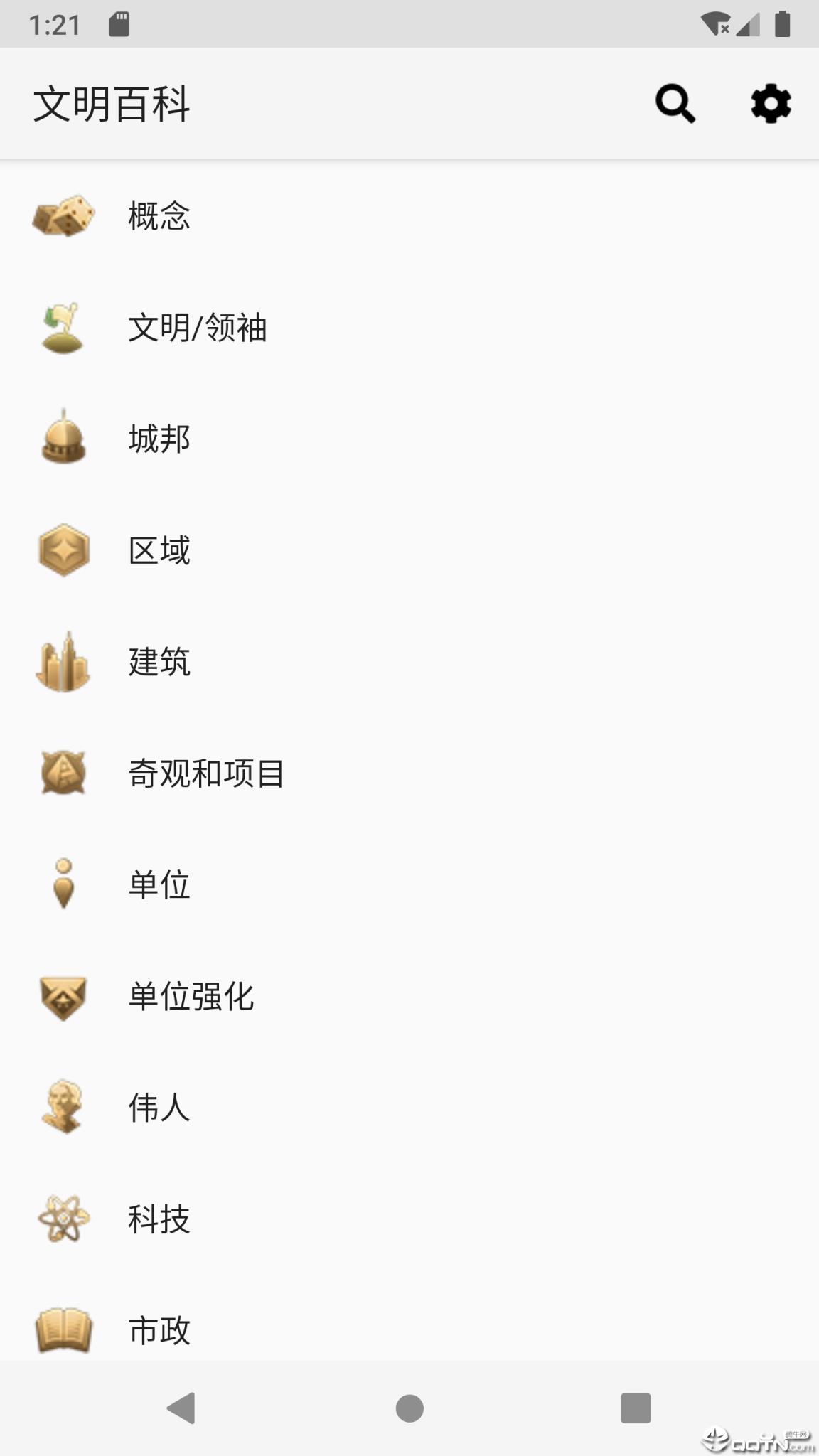The height and width of the screenshot is (1456, 819).
Task: Select the hexagon icon beside 区域
Action: tap(63, 550)
